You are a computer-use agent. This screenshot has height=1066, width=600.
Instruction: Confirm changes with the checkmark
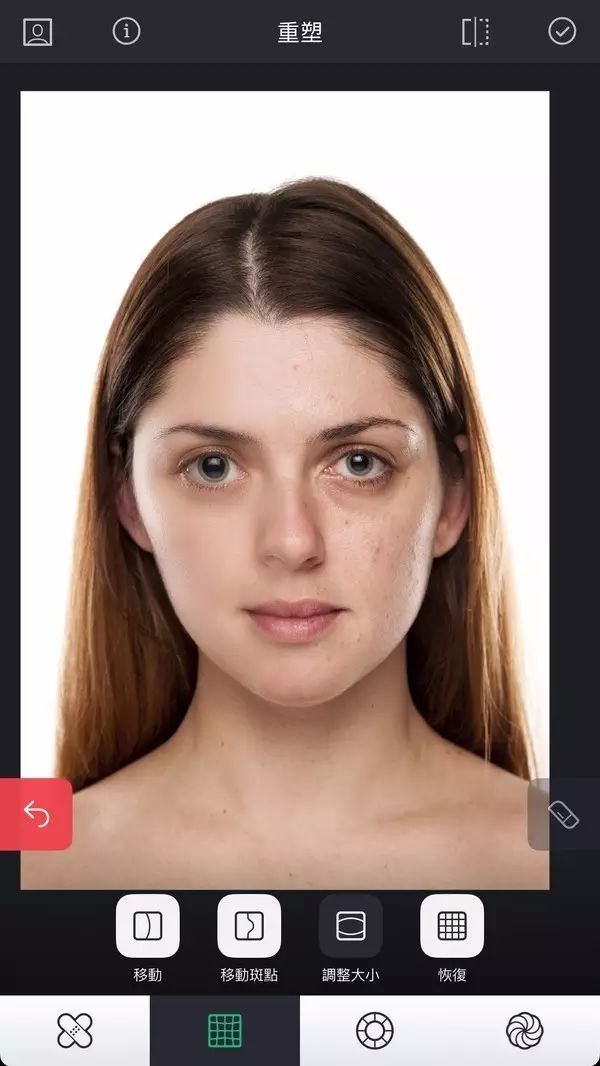tap(562, 31)
